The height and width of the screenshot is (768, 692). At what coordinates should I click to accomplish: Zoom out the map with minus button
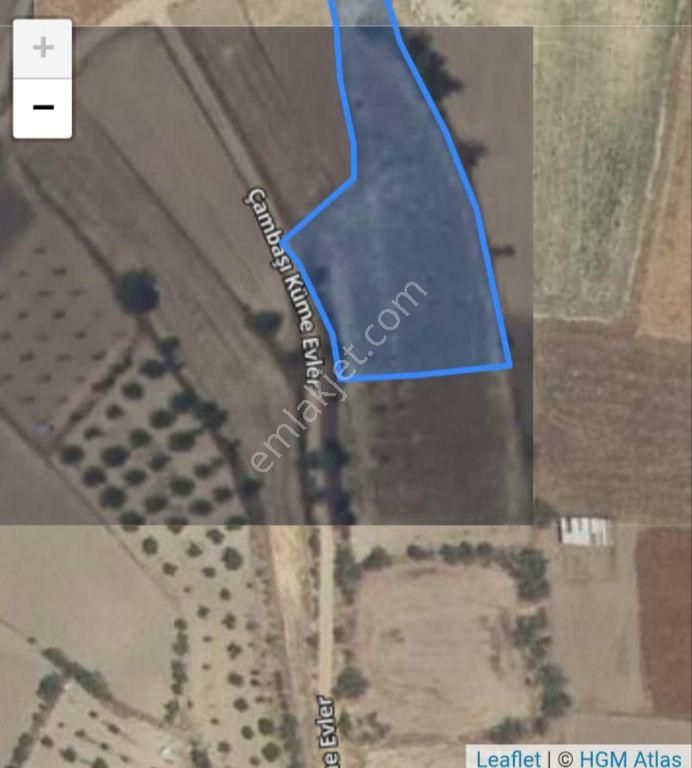42,108
